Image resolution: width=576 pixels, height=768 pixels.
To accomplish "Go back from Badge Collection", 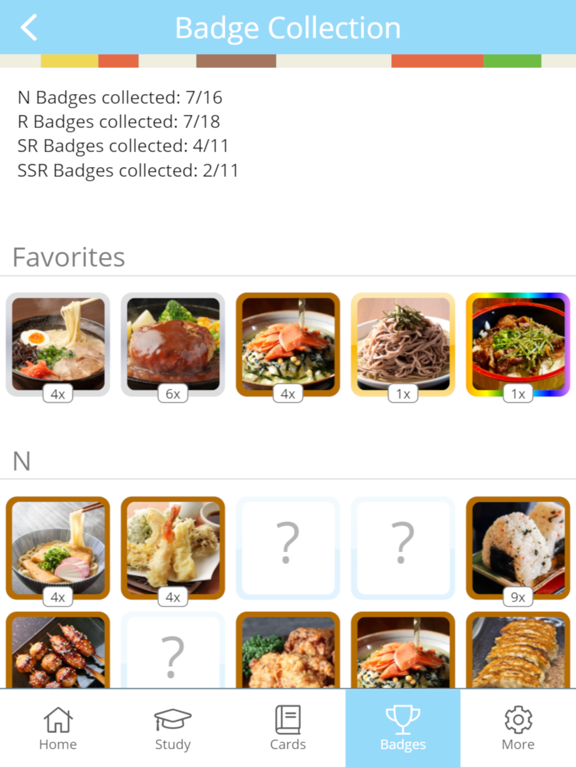I will click(x=29, y=27).
